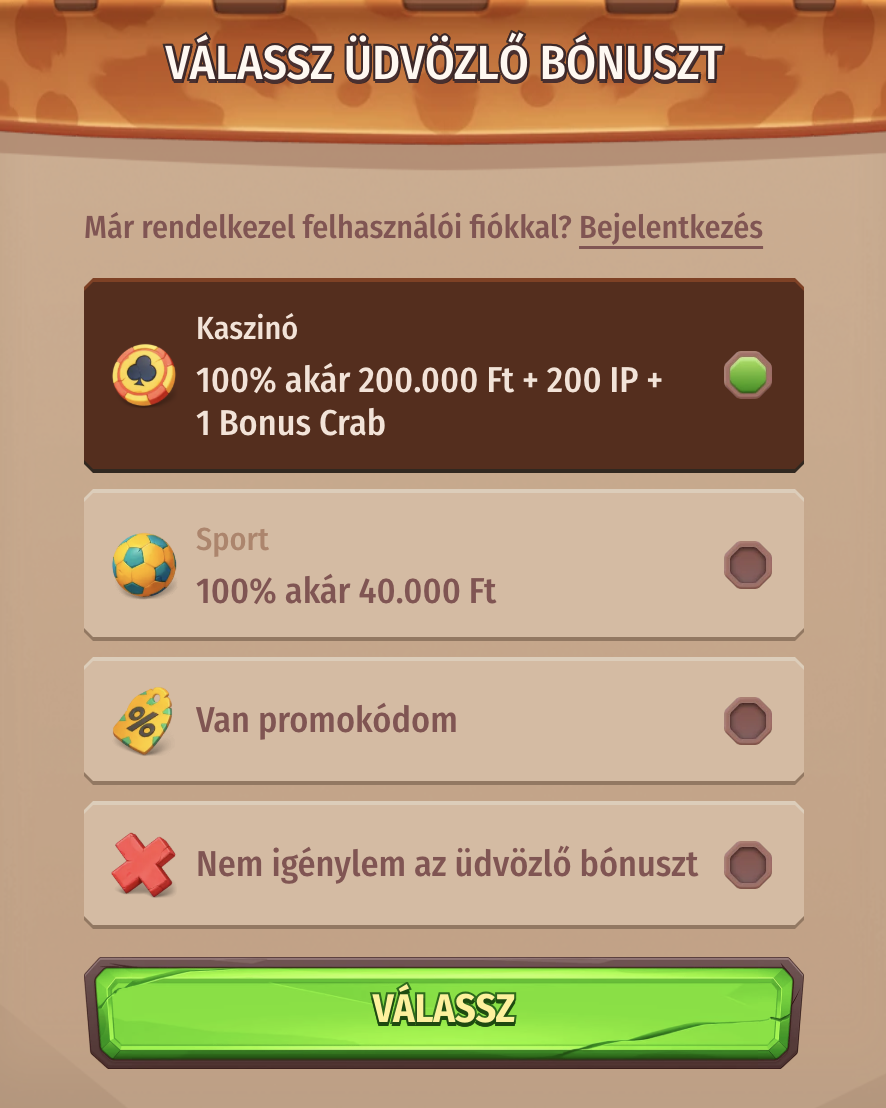886x1108 pixels.
Task: Click the football icon next to Sport
Action: click(x=146, y=564)
